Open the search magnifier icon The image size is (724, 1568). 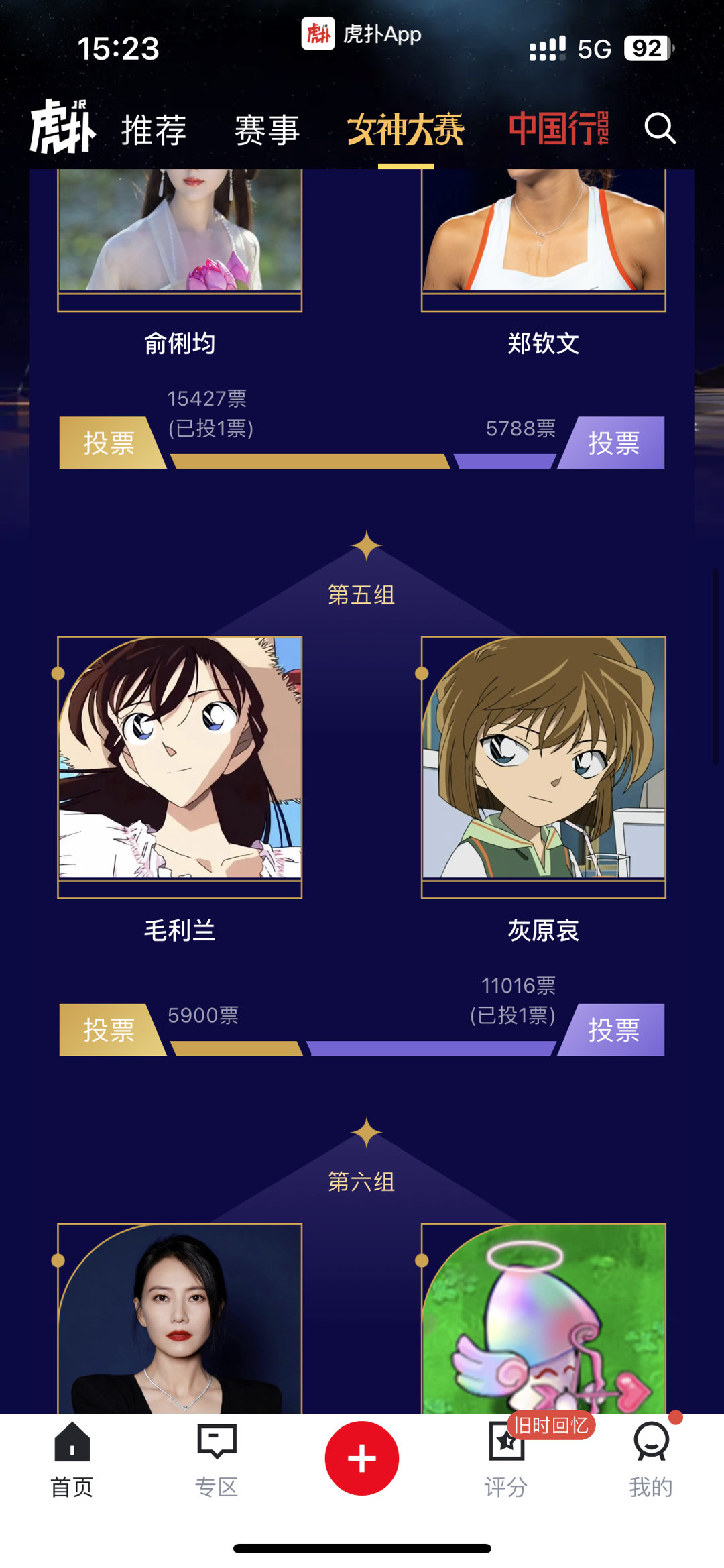click(x=660, y=128)
